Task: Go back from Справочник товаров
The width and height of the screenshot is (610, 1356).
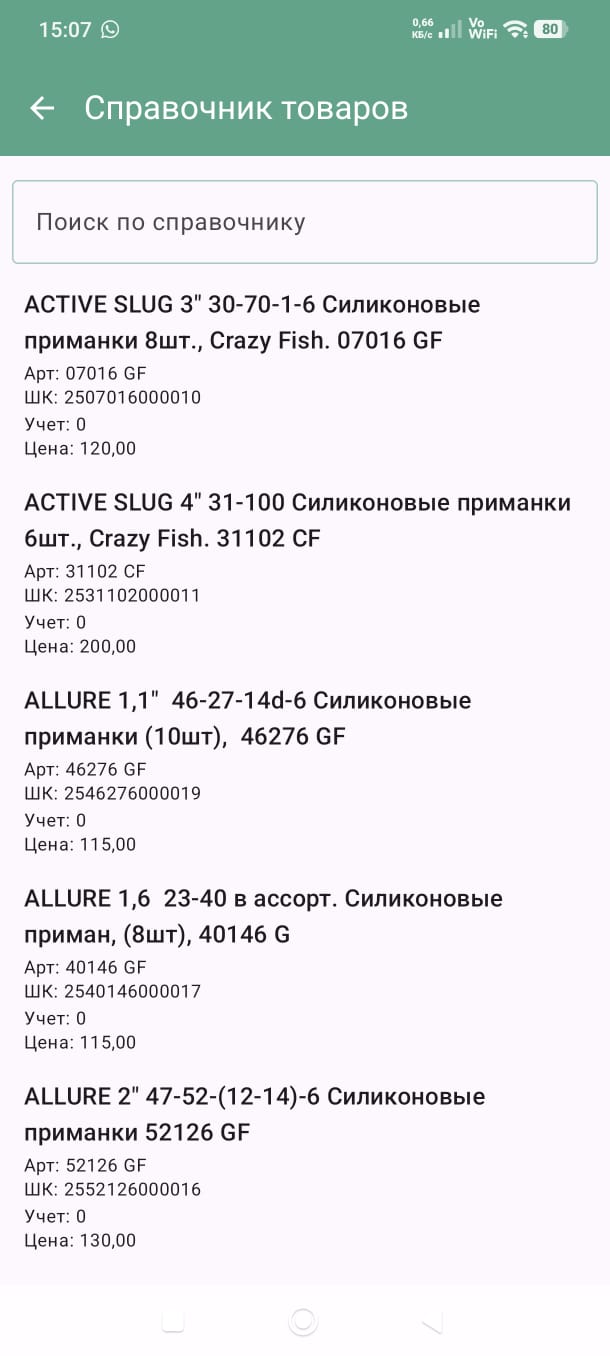Action: pos(42,108)
